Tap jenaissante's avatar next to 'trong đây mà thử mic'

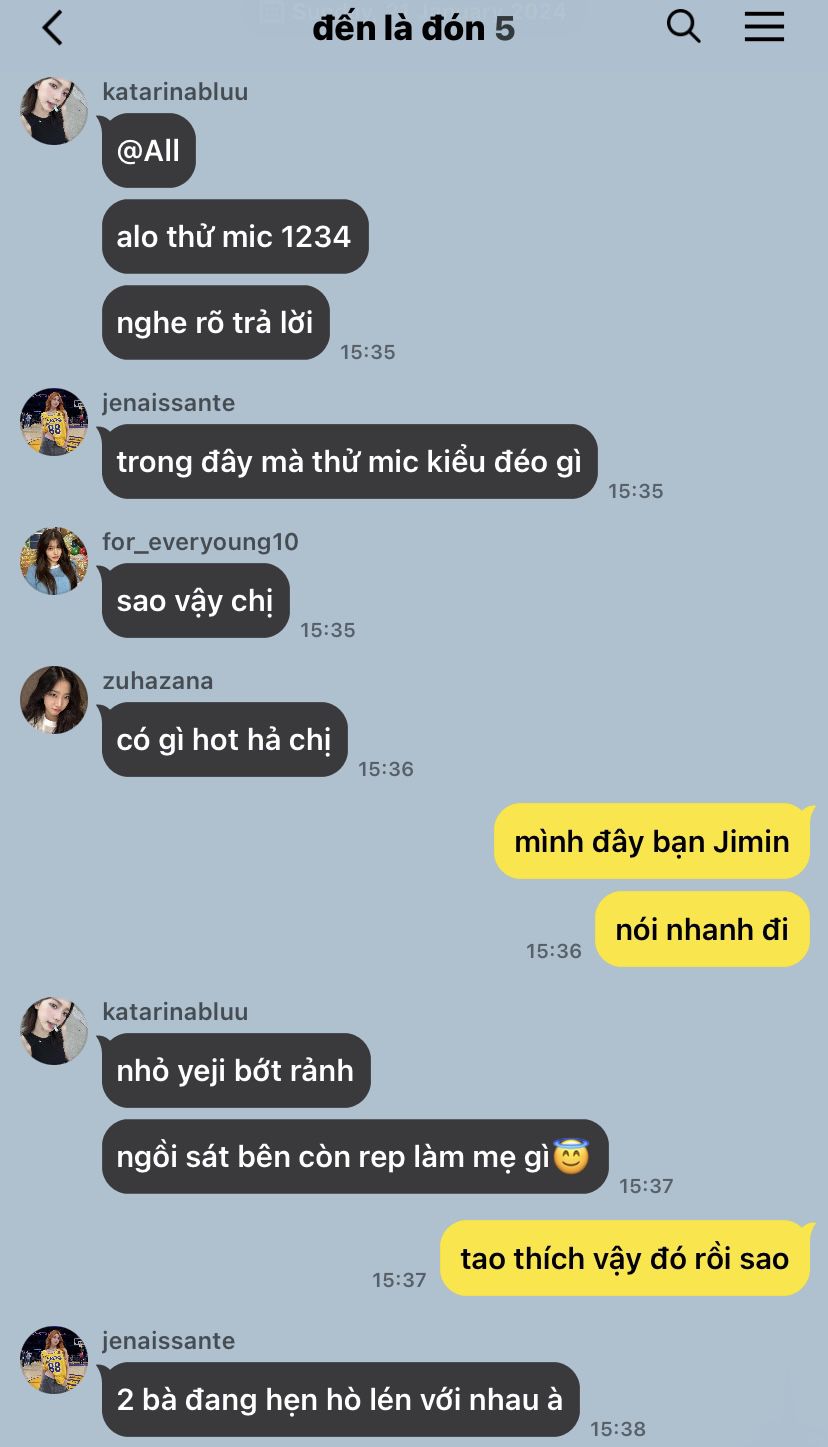pyautogui.click(x=54, y=422)
